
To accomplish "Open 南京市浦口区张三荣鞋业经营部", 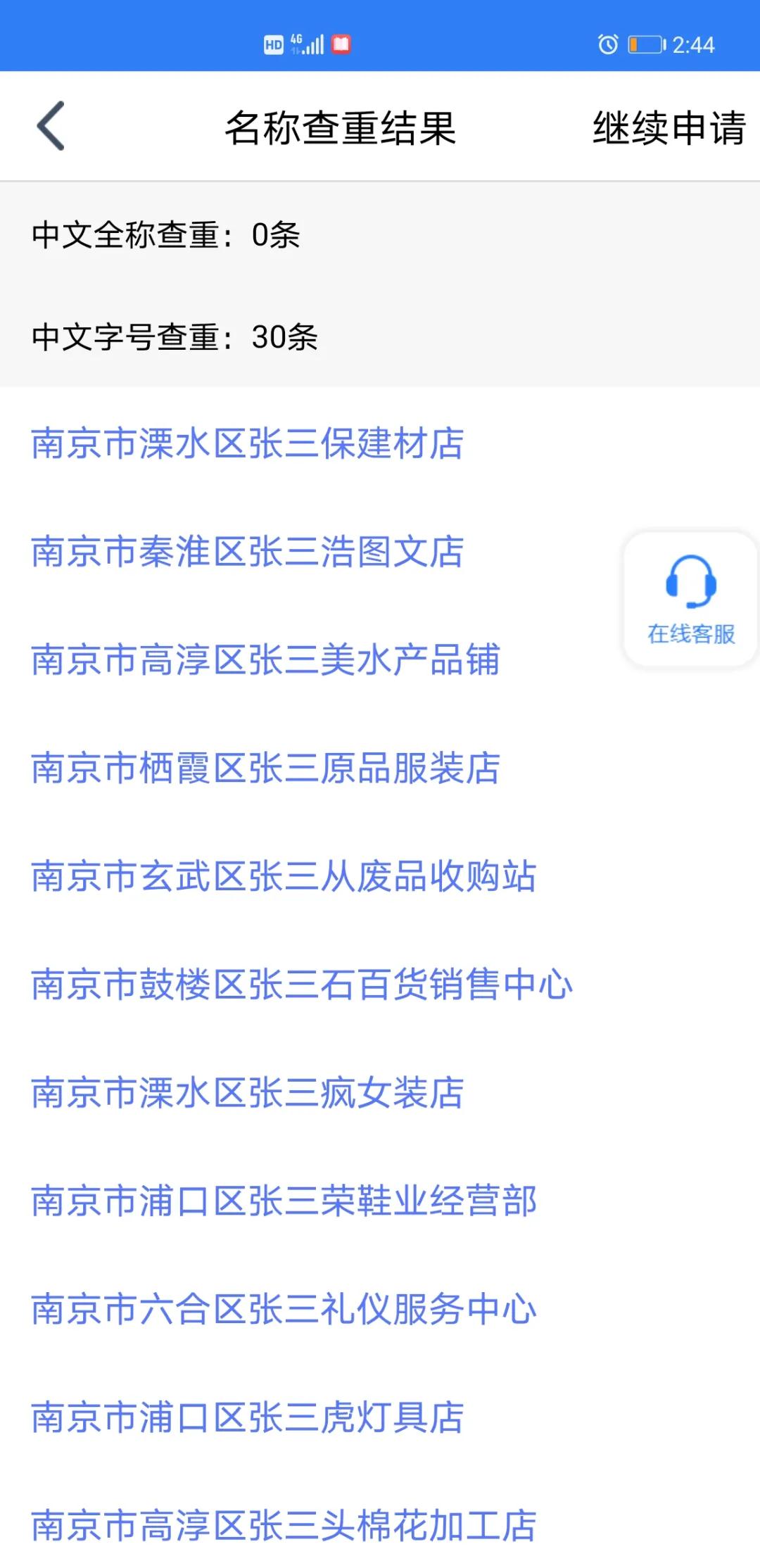I will coord(283,1203).
